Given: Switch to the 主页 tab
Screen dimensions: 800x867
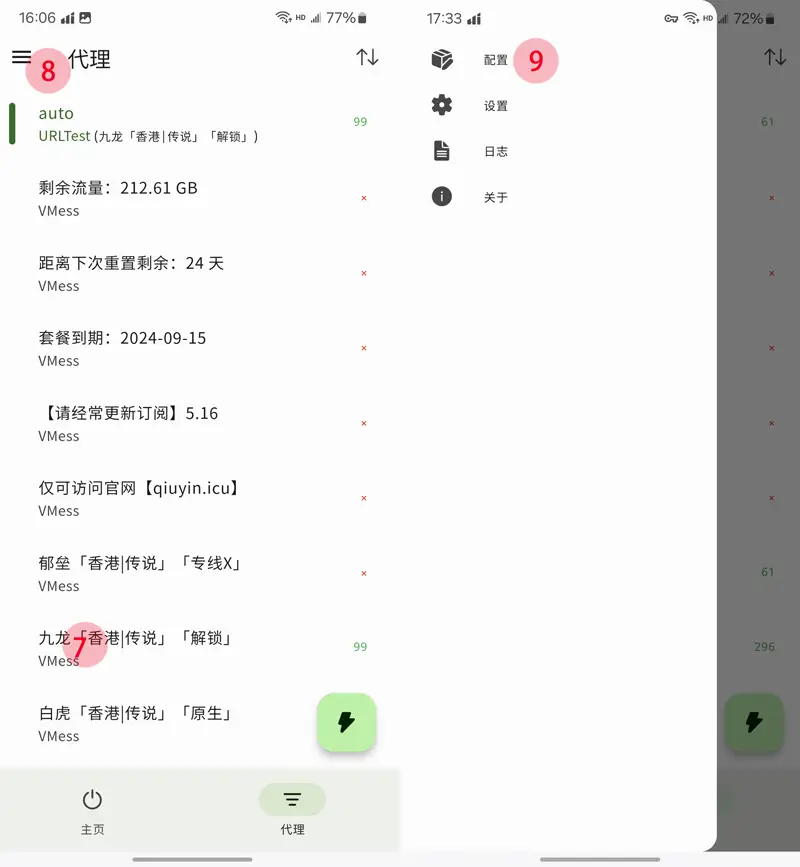Looking at the screenshot, I should tap(92, 810).
